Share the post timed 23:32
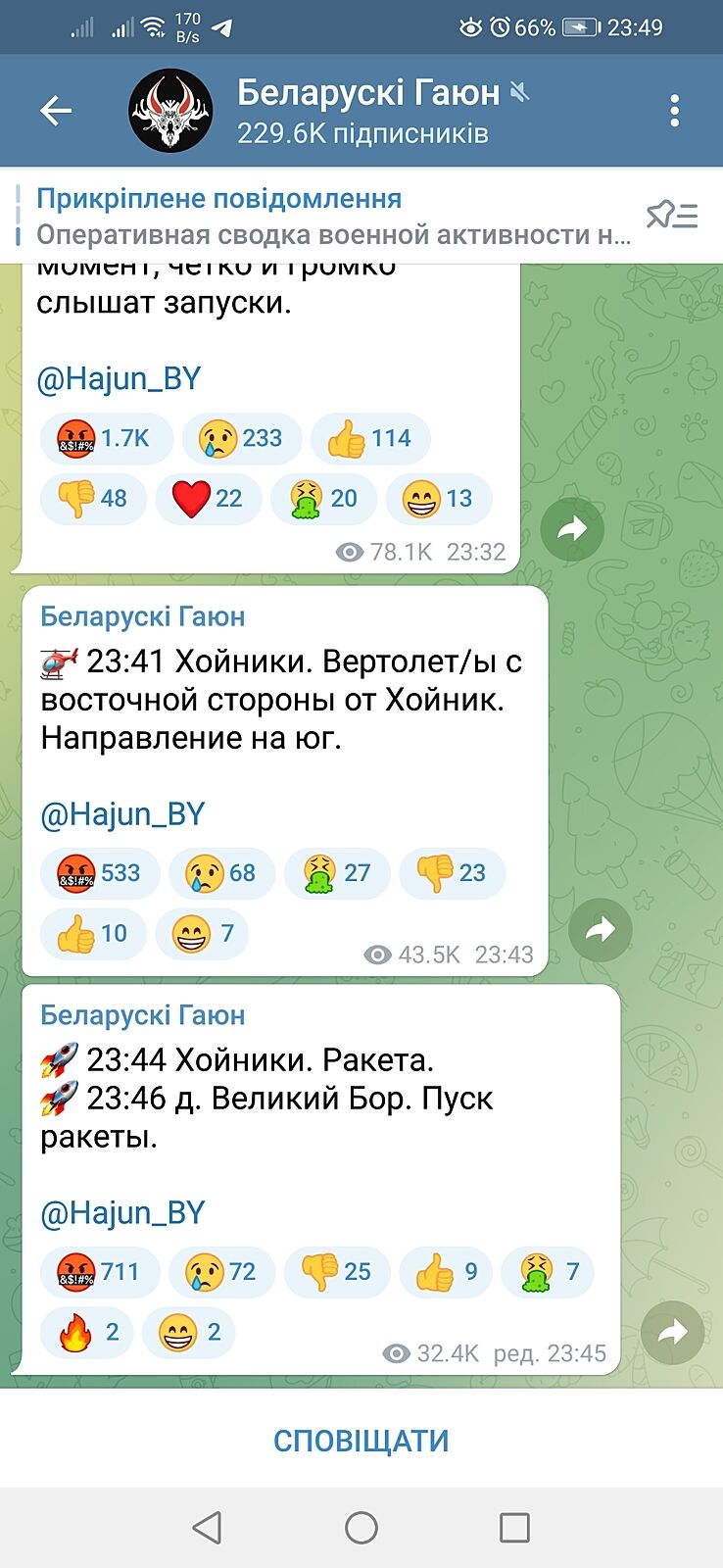The image size is (723, 1568). click(x=572, y=530)
